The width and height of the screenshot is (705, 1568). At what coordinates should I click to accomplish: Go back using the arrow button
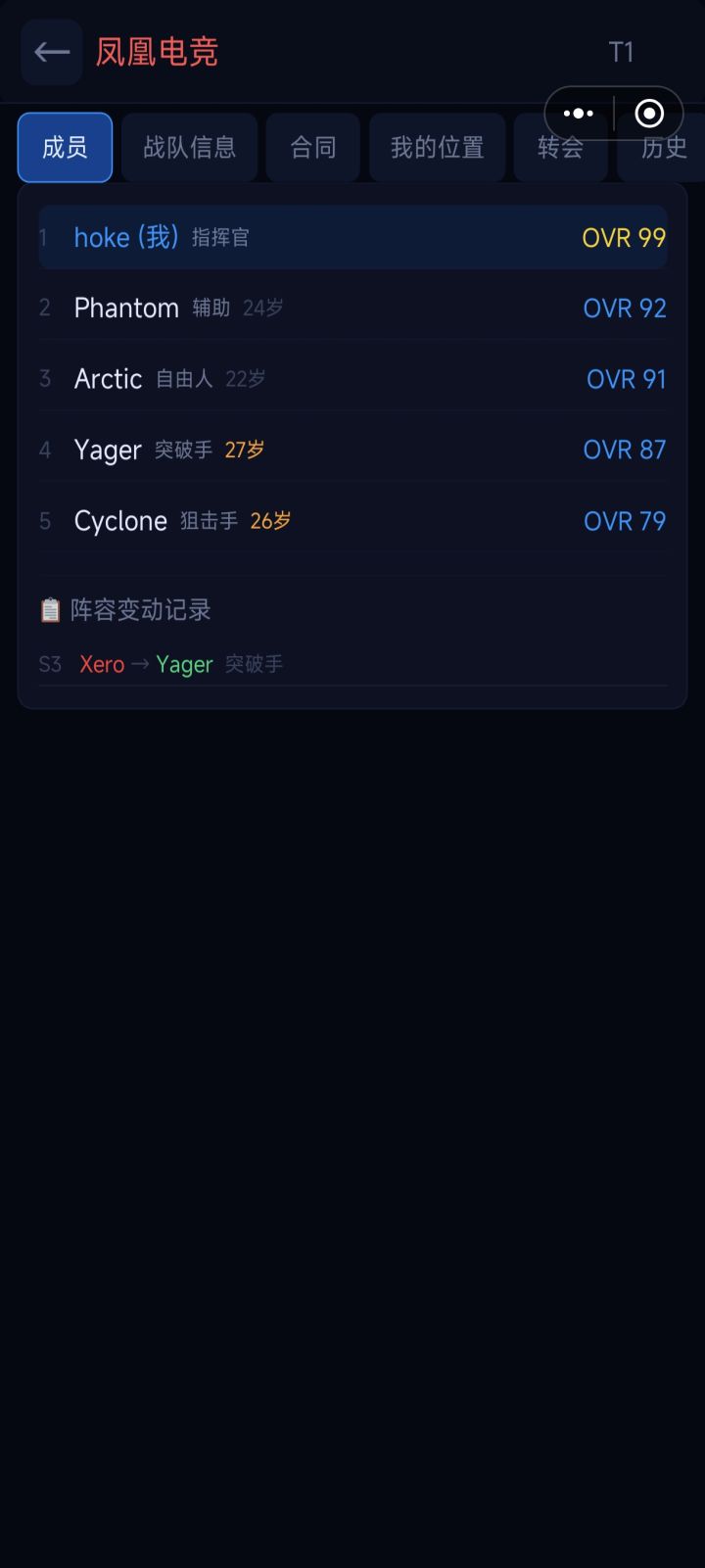pyautogui.click(x=51, y=52)
